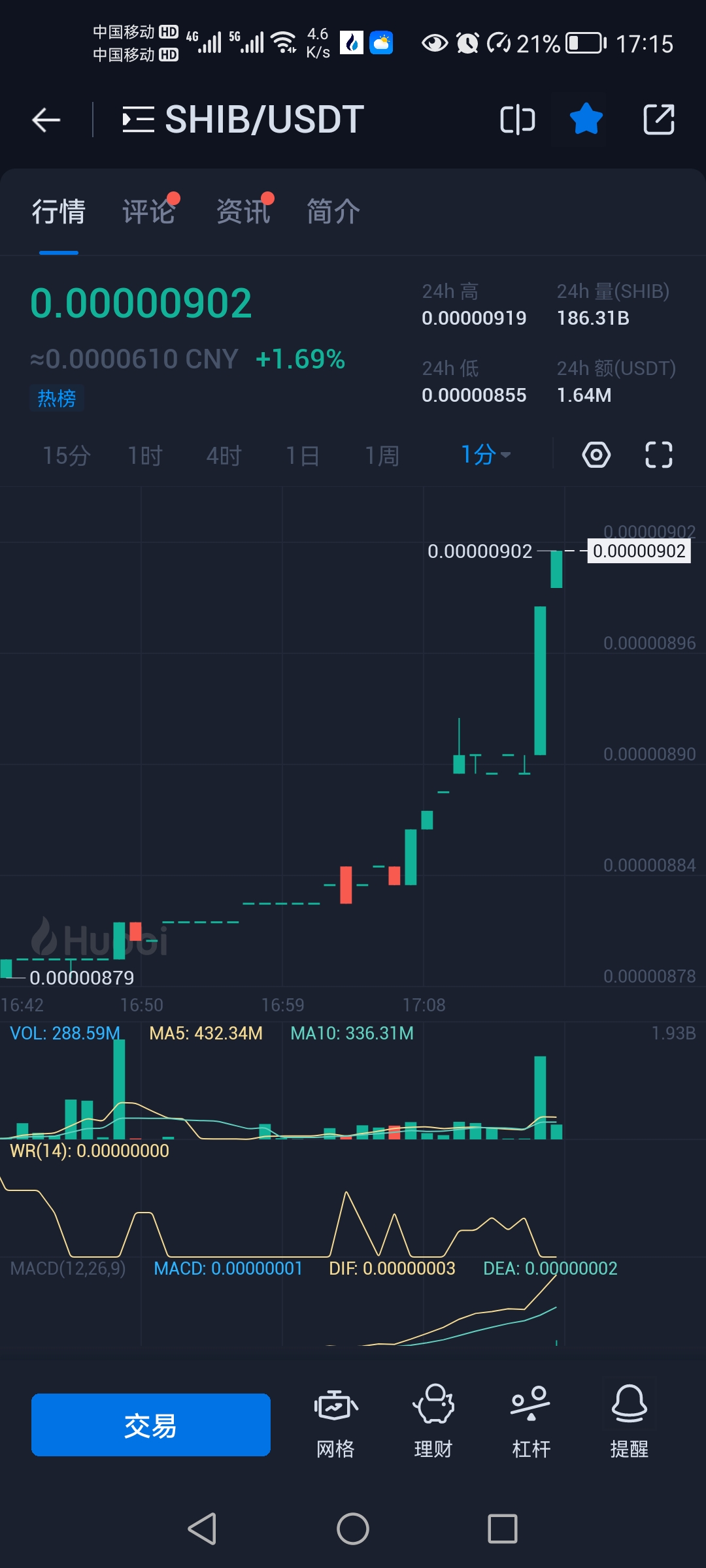Switch to the 资讯 tab

(243, 212)
